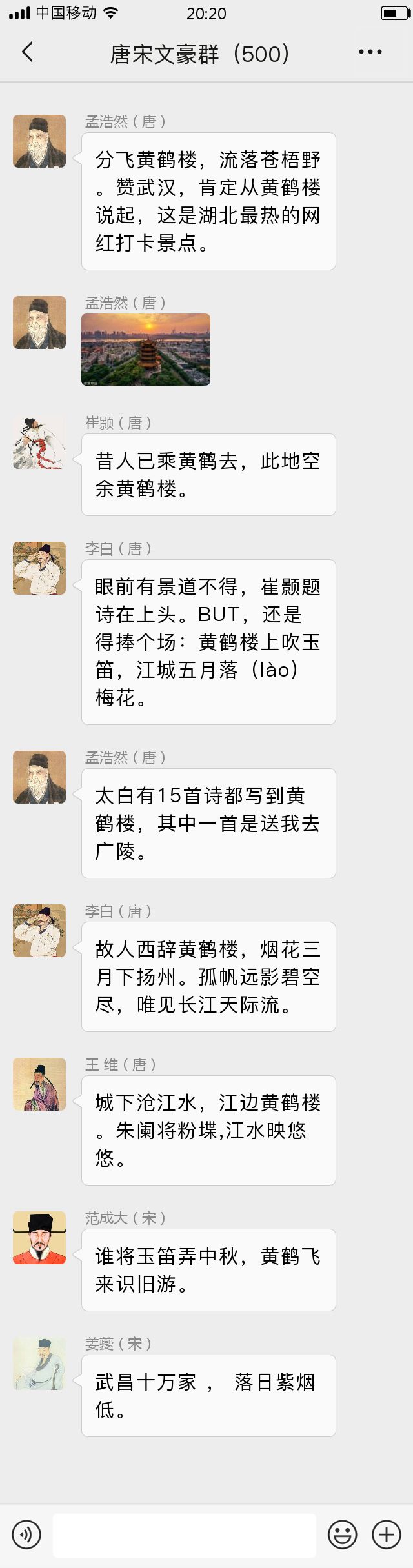This screenshot has height=1568, width=413.
Task: Open 崔颢's profile avatar
Action: coord(39,442)
